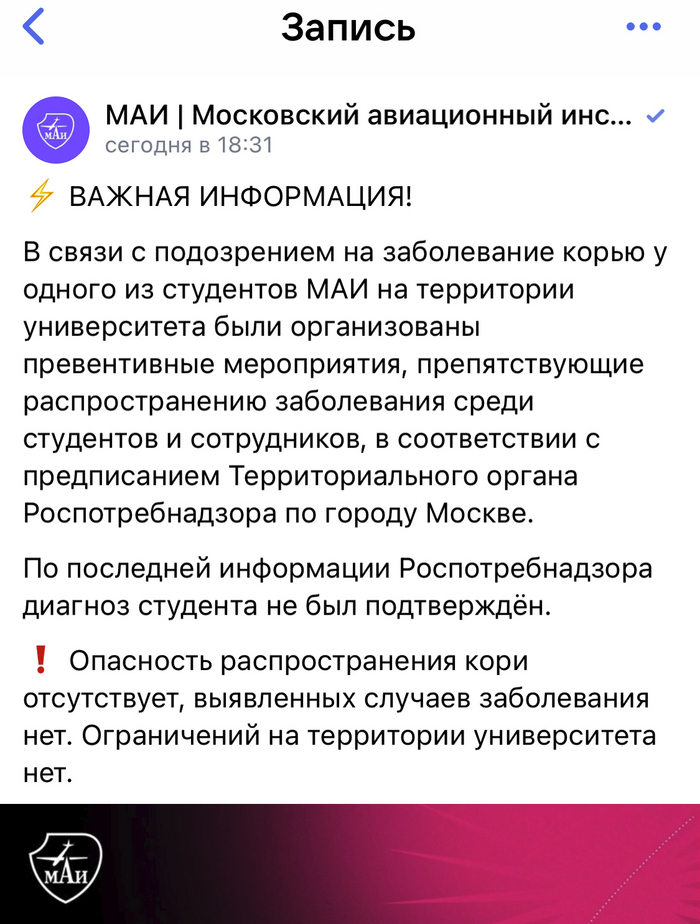Open the МАИ community avatar
Image resolution: width=700 pixels, height=924 pixels.
tap(56, 130)
